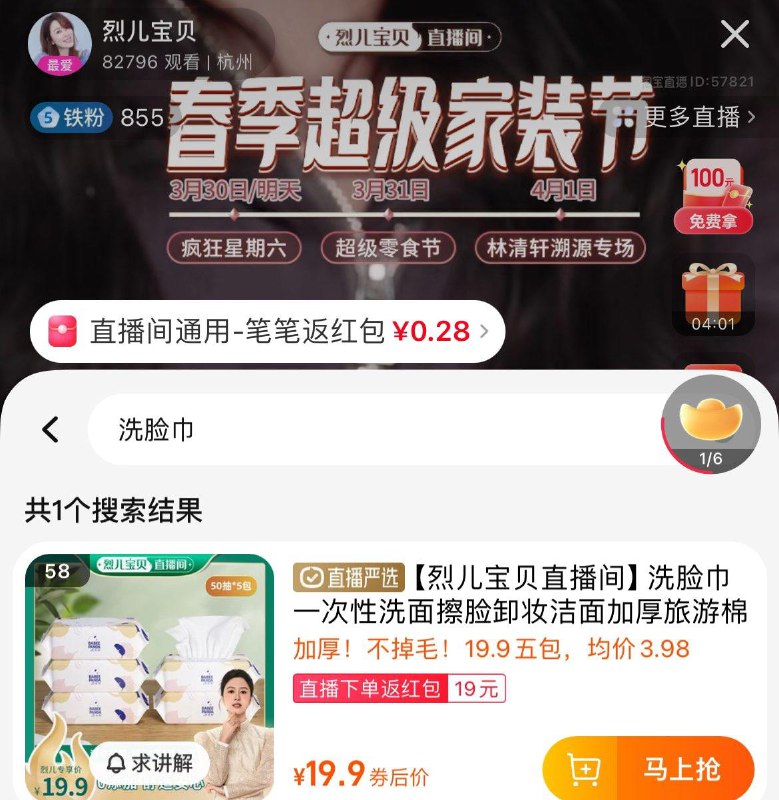779x800 pixels.
Task: Choose the 超级零食节 event entry
Action: tap(388, 249)
